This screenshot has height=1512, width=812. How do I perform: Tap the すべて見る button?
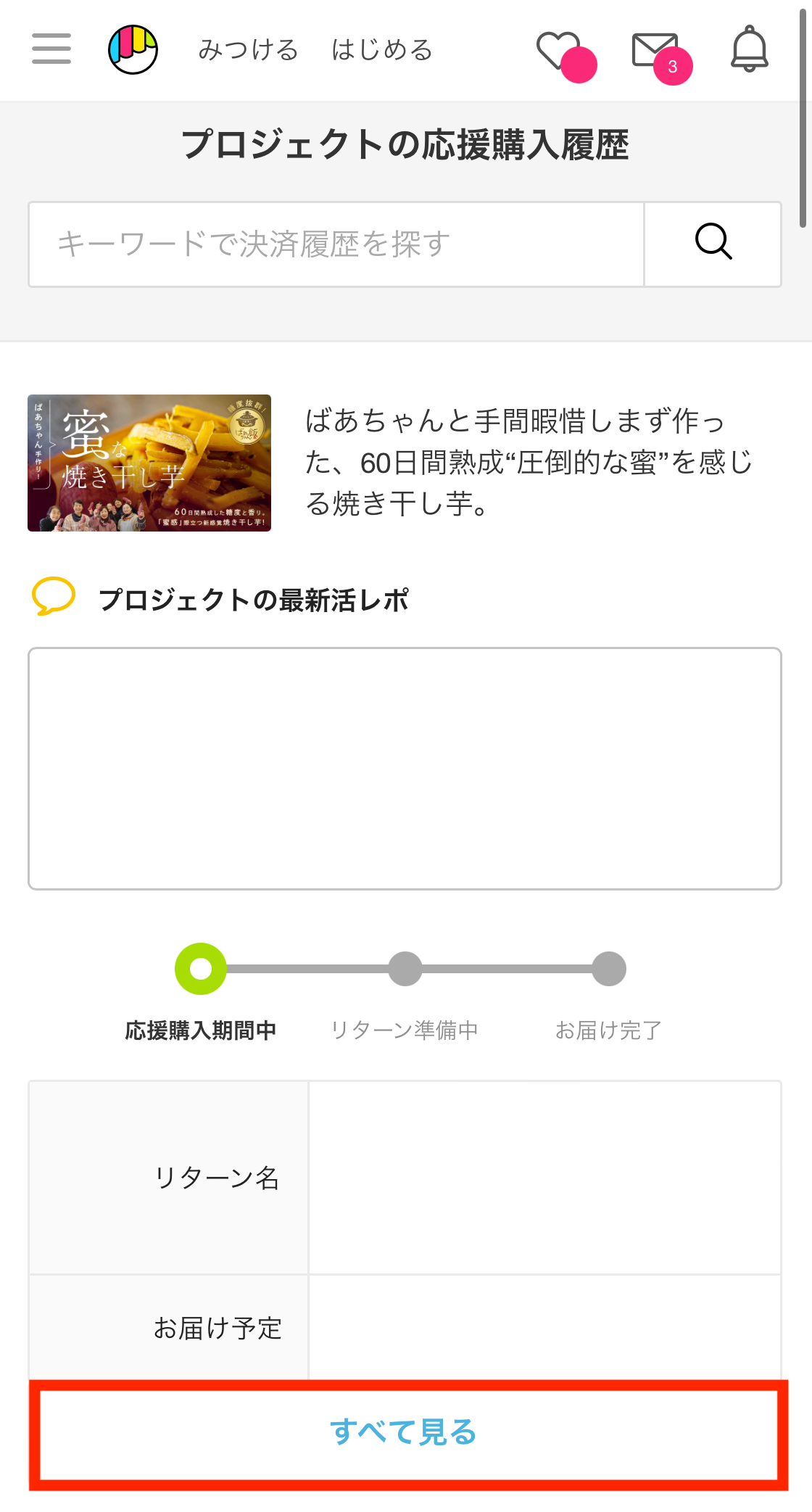click(x=405, y=1432)
